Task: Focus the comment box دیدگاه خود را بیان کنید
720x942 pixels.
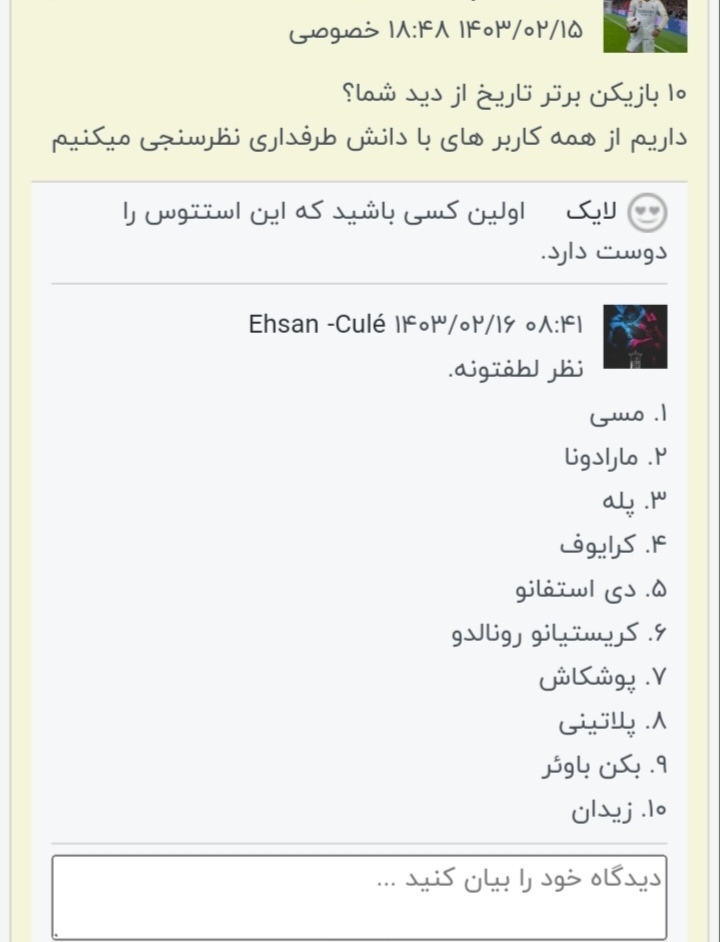Action: click(x=359, y=896)
